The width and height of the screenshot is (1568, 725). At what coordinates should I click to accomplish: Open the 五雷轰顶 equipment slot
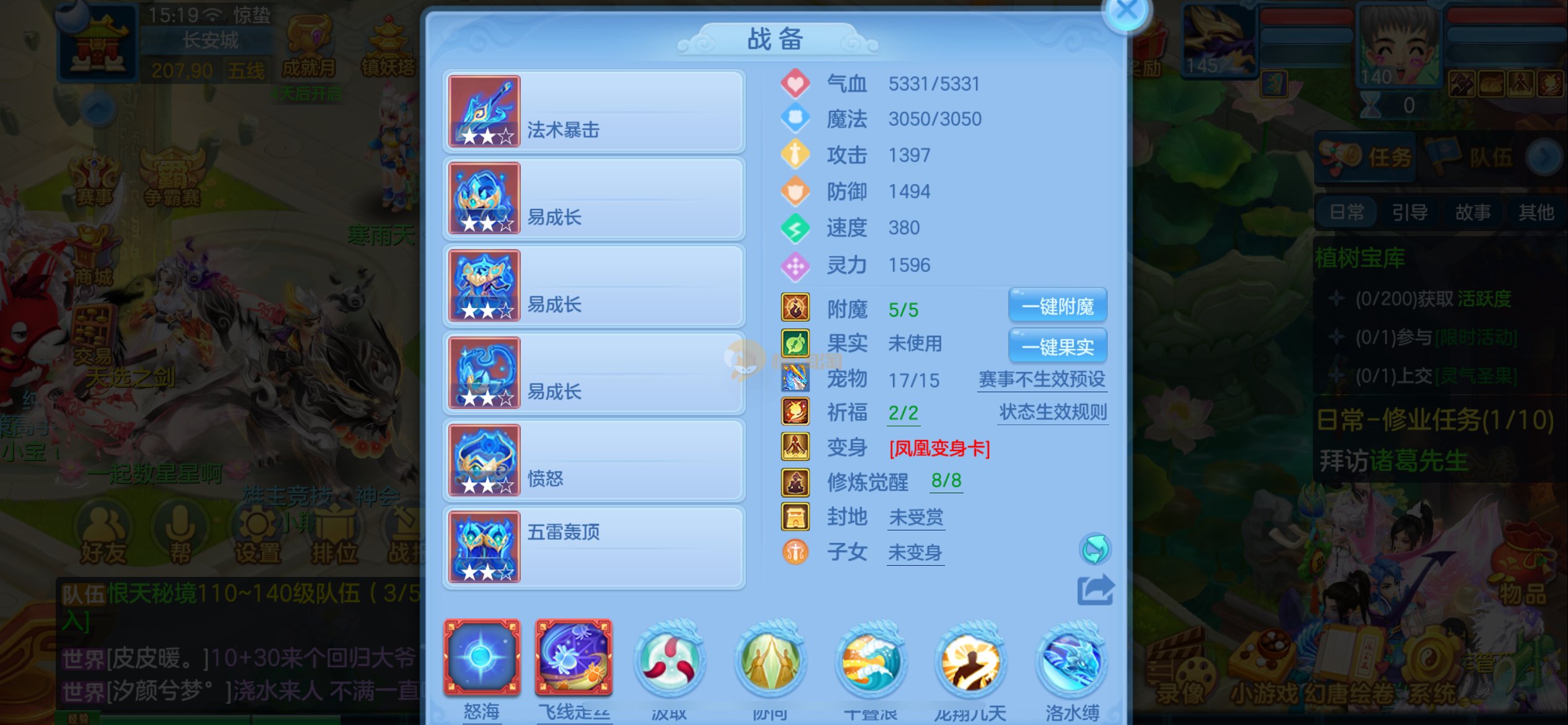(593, 547)
